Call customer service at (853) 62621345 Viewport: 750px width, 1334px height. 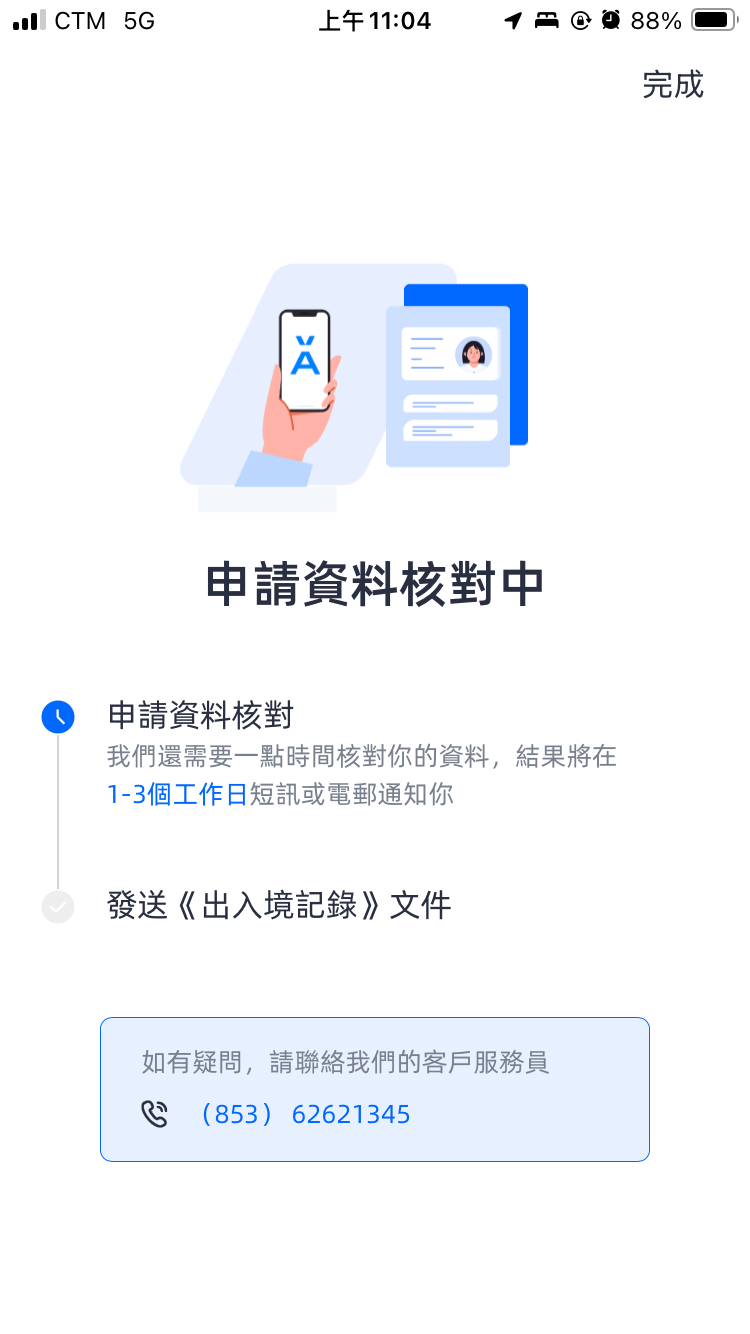click(306, 1114)
